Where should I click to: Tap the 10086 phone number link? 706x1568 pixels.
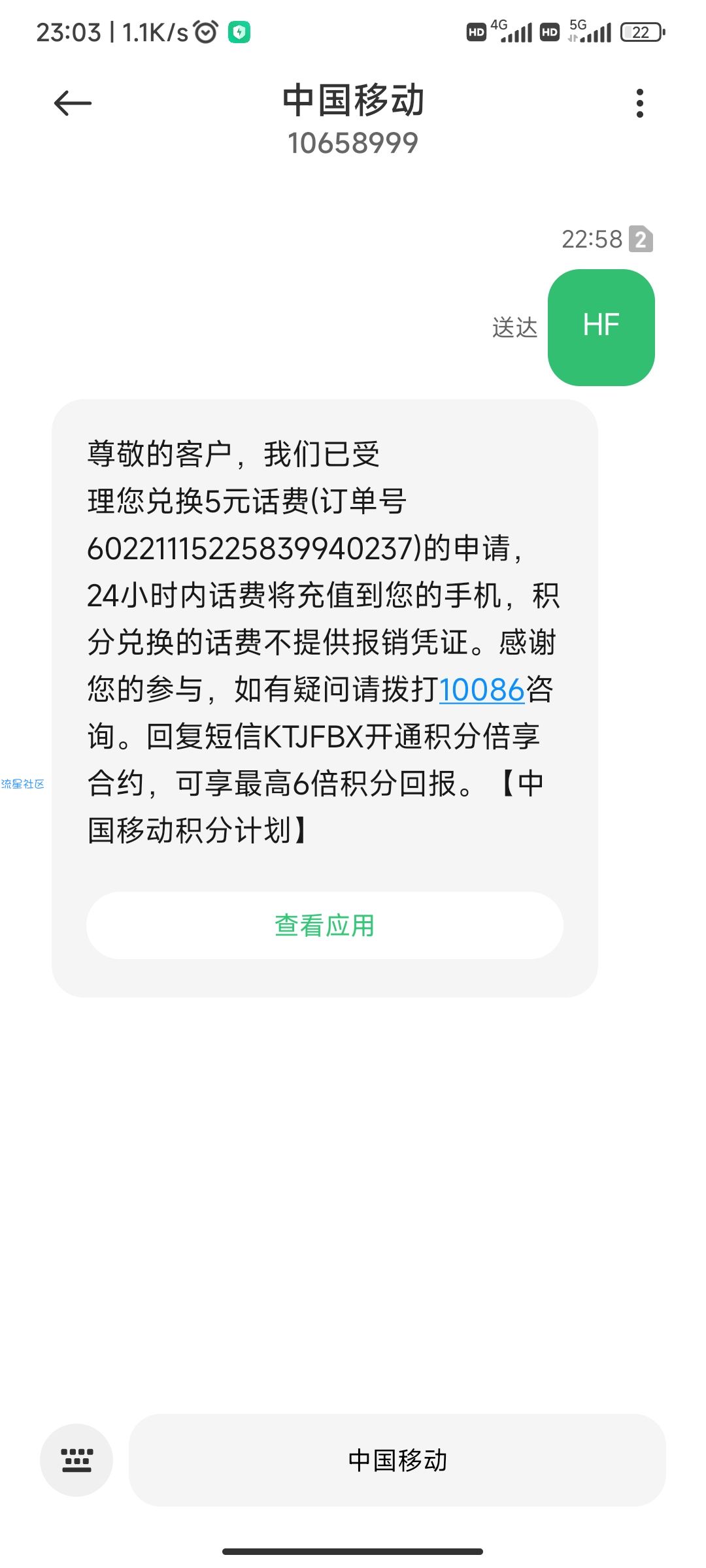tap(482, 690)
